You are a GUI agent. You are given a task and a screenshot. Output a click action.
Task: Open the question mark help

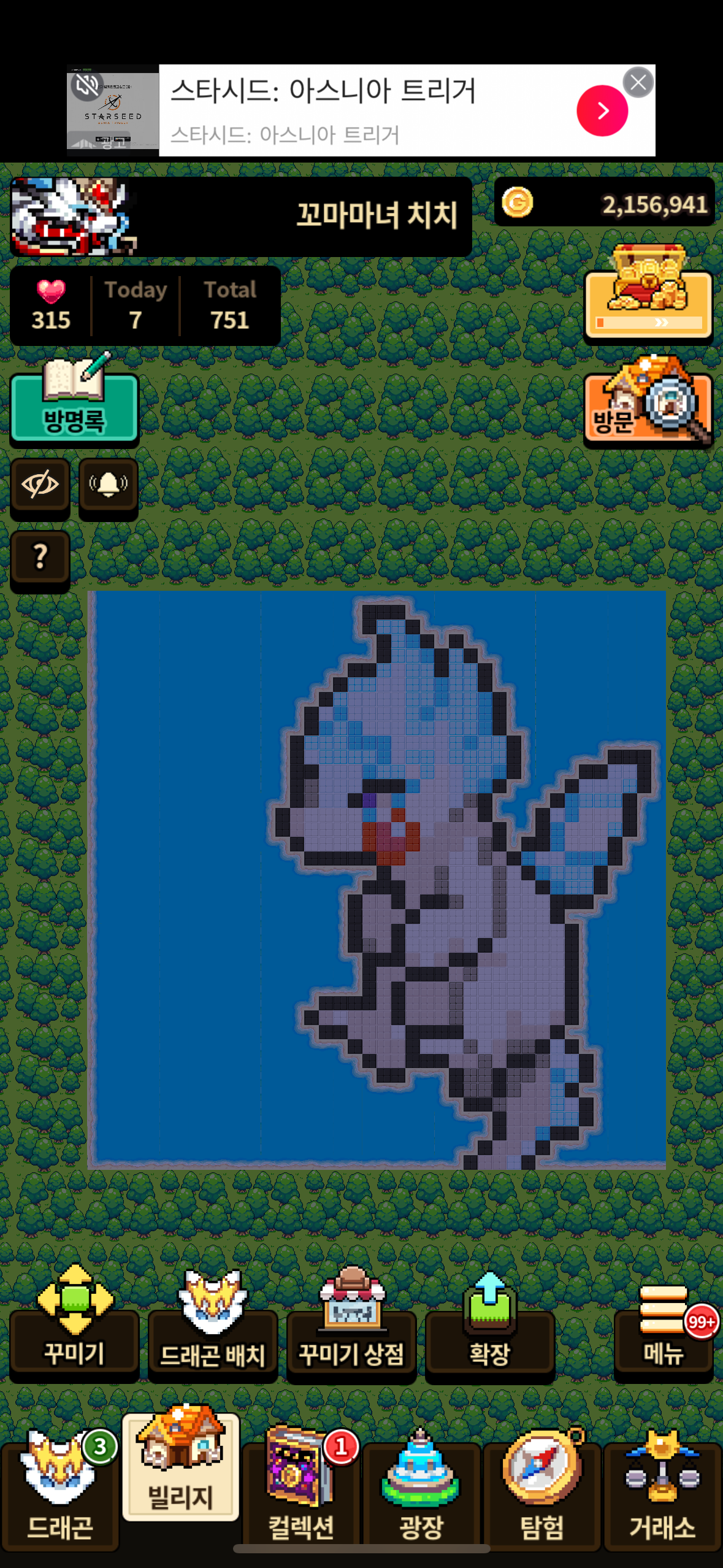[x=40, y=557]
